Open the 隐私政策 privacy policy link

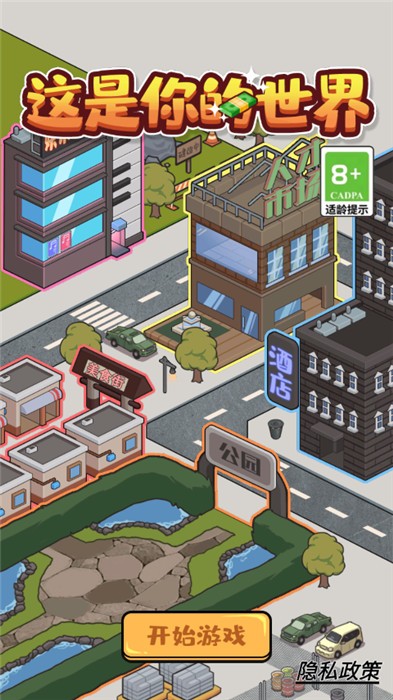[x=340, y=671]
